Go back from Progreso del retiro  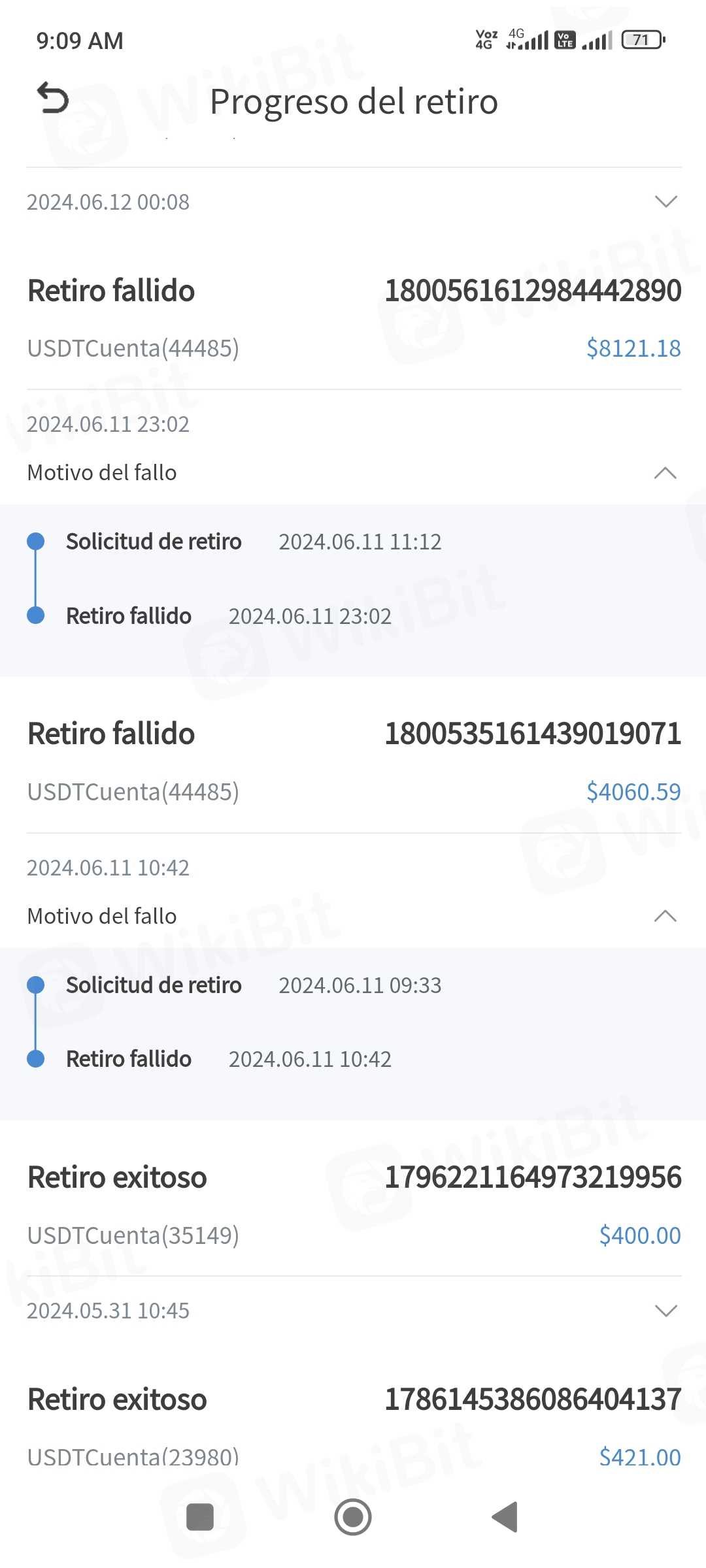click(53, 99)
